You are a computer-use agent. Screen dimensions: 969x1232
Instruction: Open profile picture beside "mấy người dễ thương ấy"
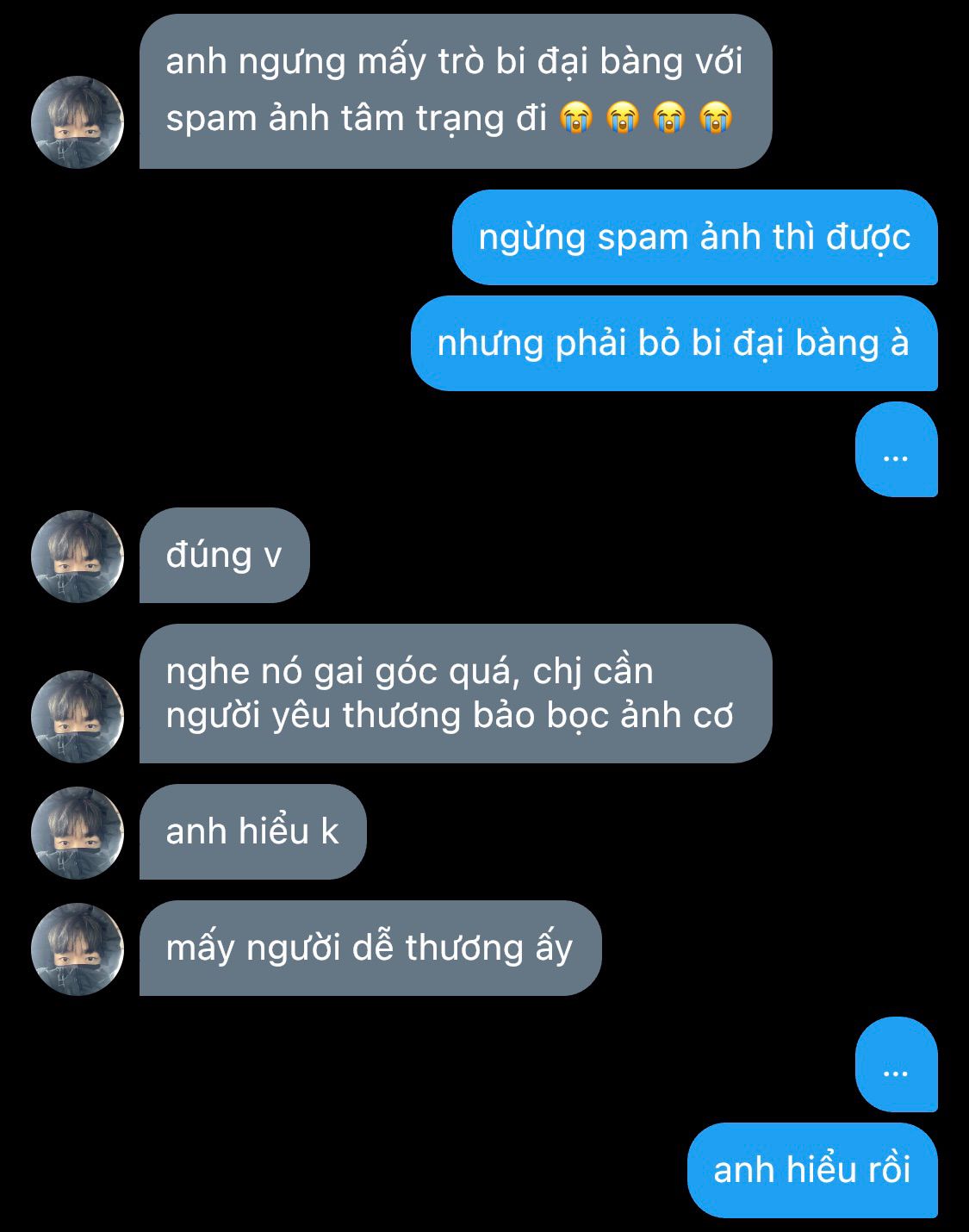(x=78, y=949)
